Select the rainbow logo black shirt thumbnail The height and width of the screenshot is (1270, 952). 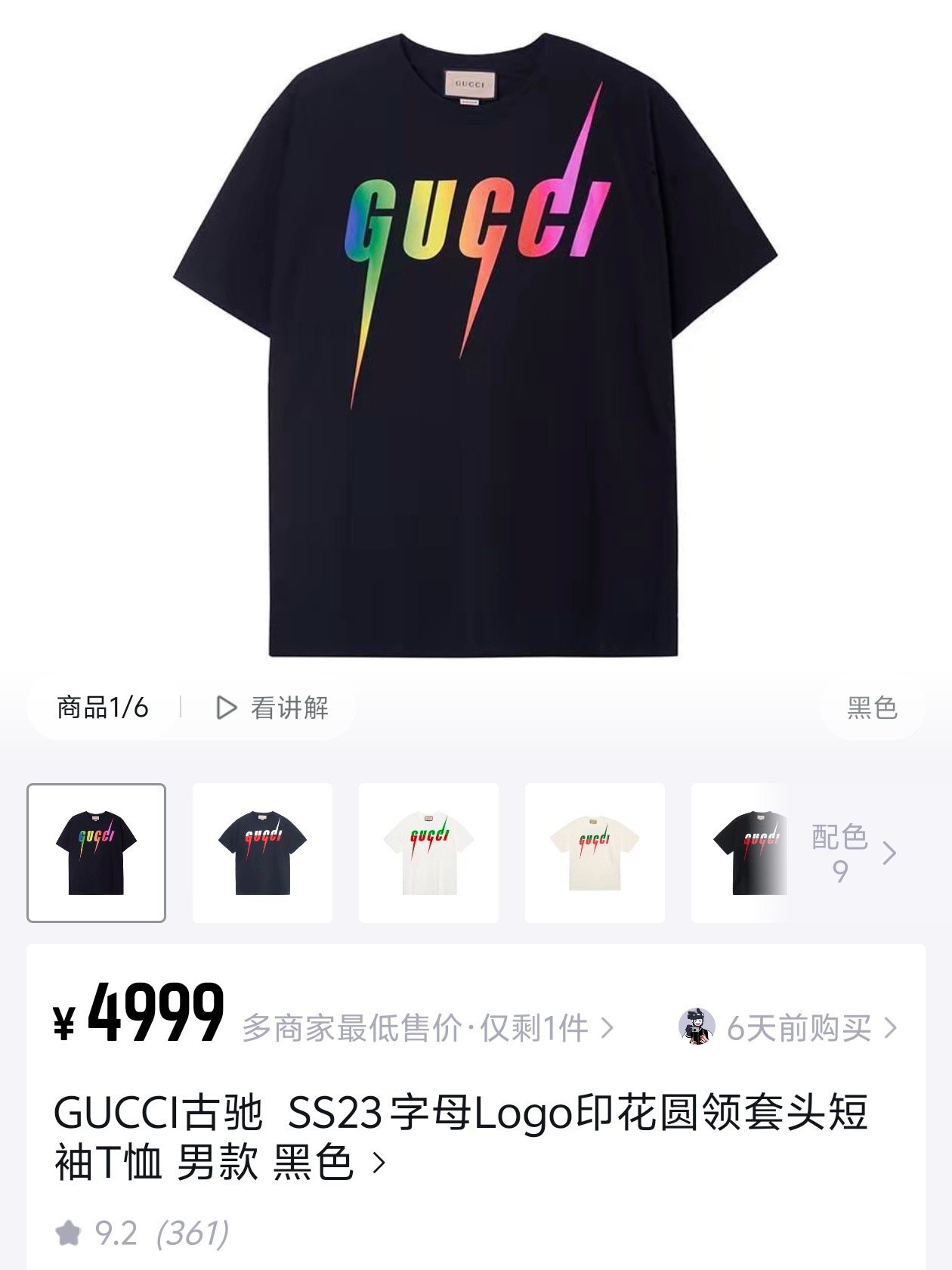(96, 853)
